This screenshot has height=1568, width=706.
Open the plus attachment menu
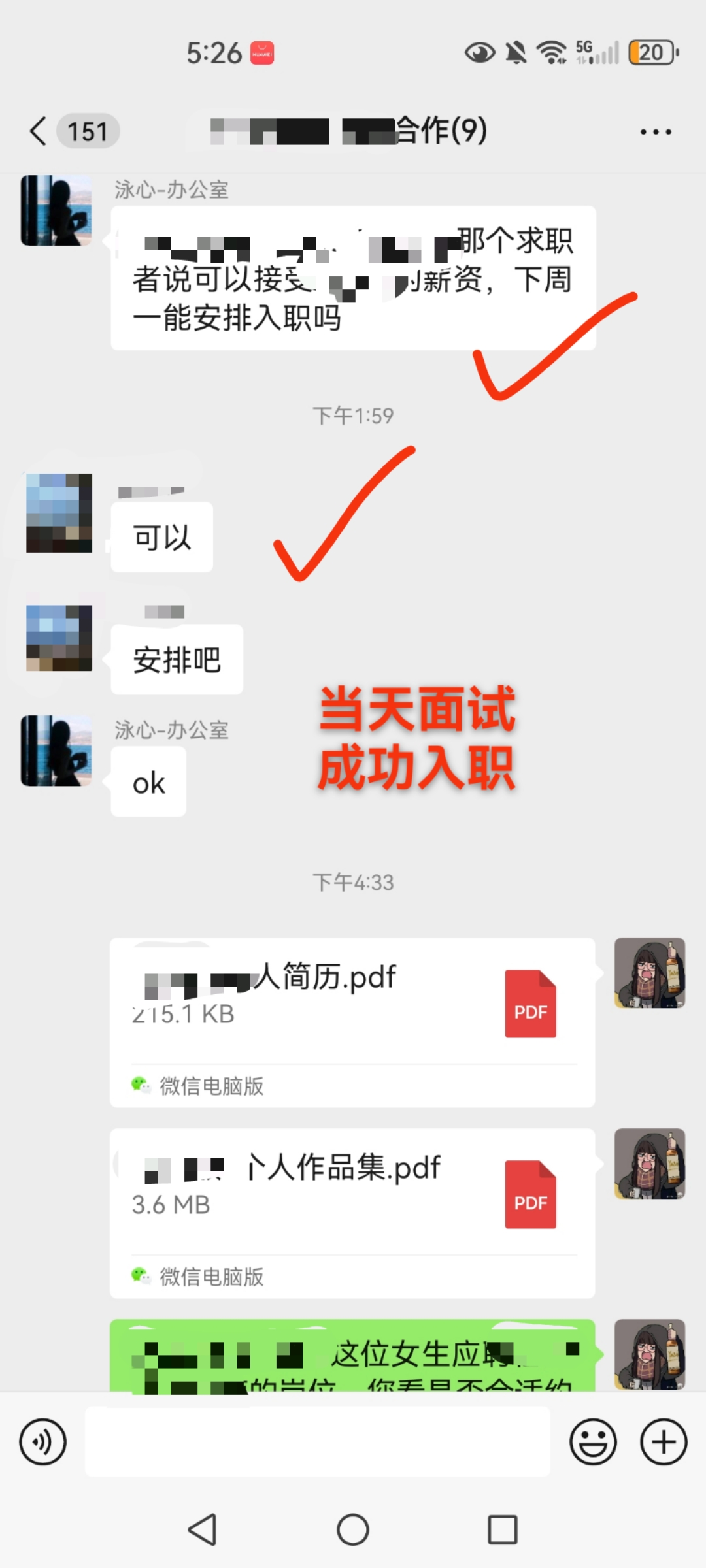click(x=663, y=1441)
